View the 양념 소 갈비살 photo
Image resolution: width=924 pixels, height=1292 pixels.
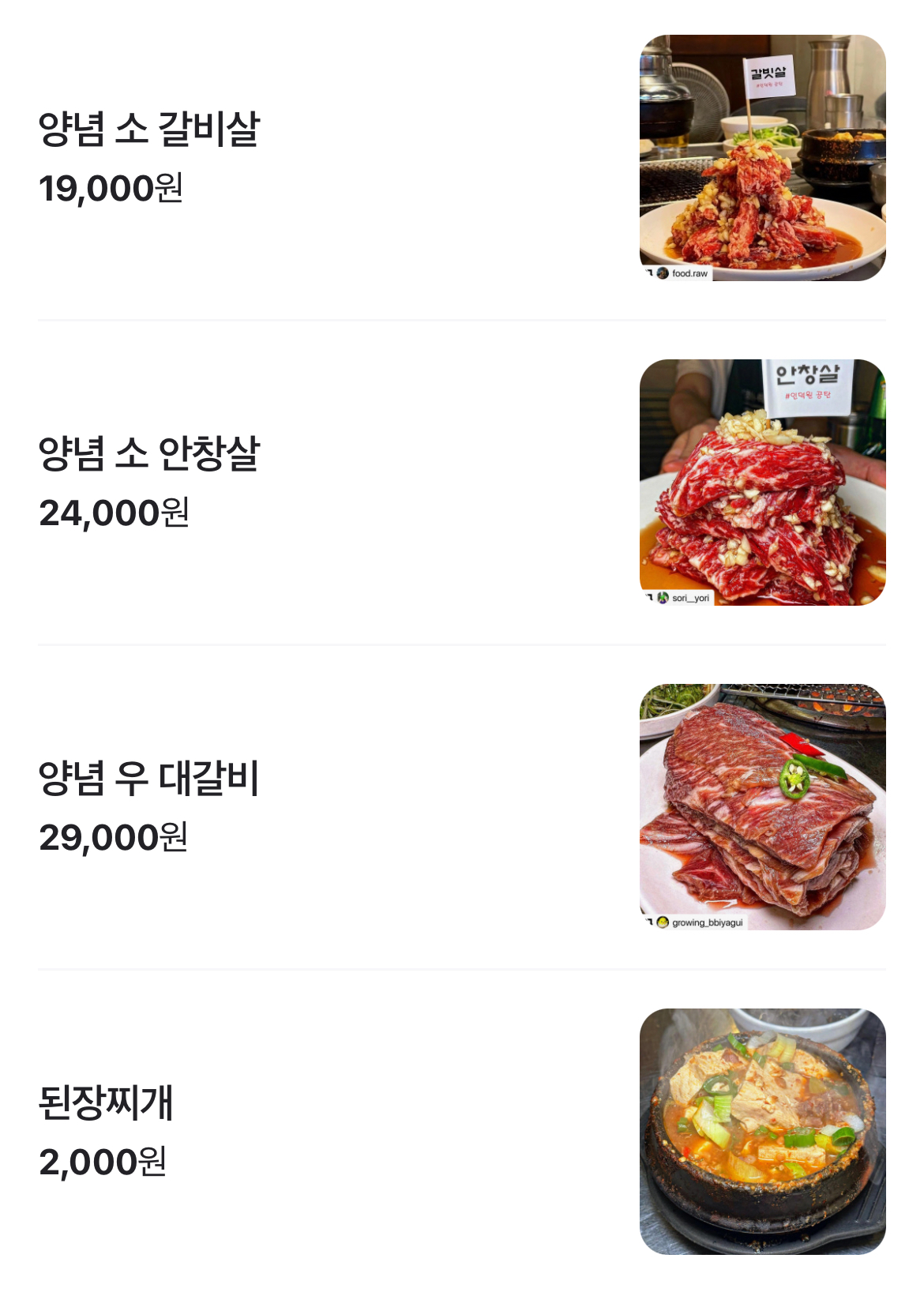762,158
